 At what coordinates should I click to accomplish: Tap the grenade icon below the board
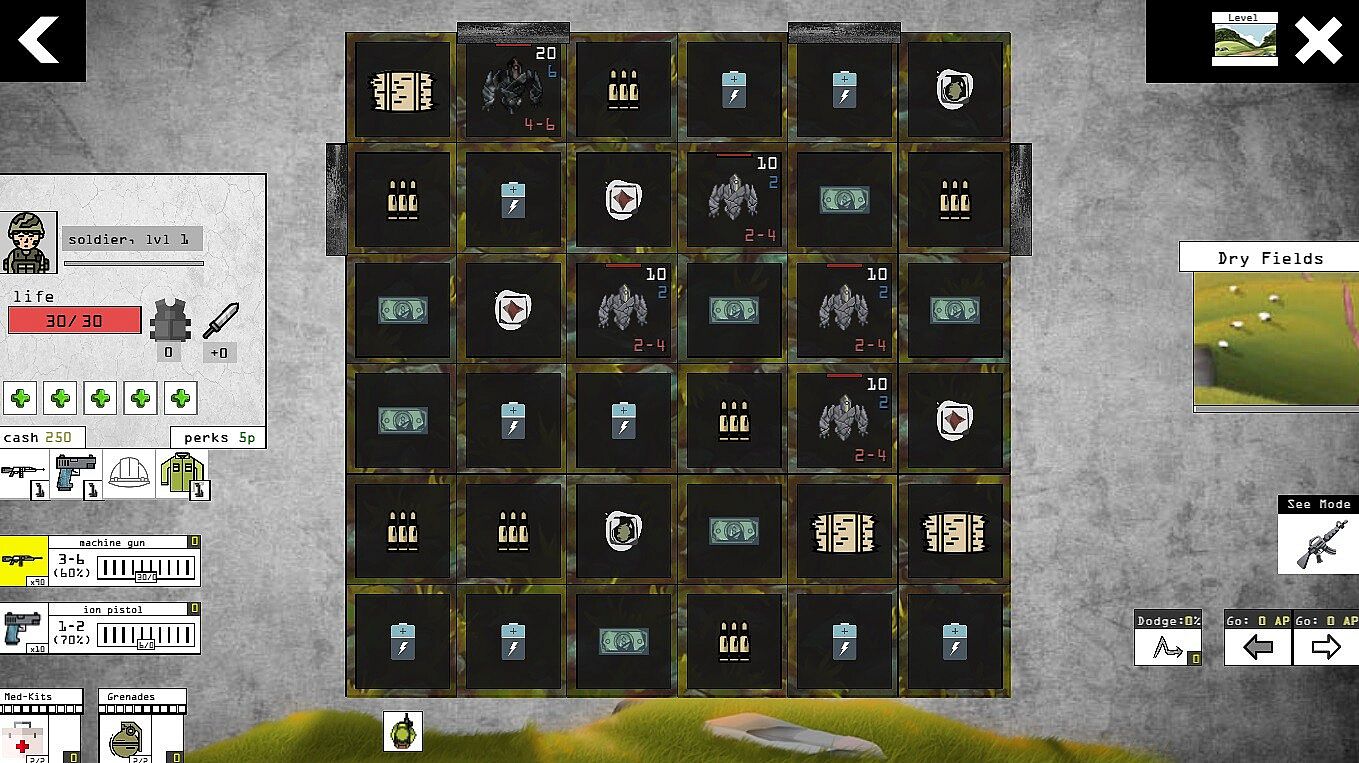tap(402, 731)
